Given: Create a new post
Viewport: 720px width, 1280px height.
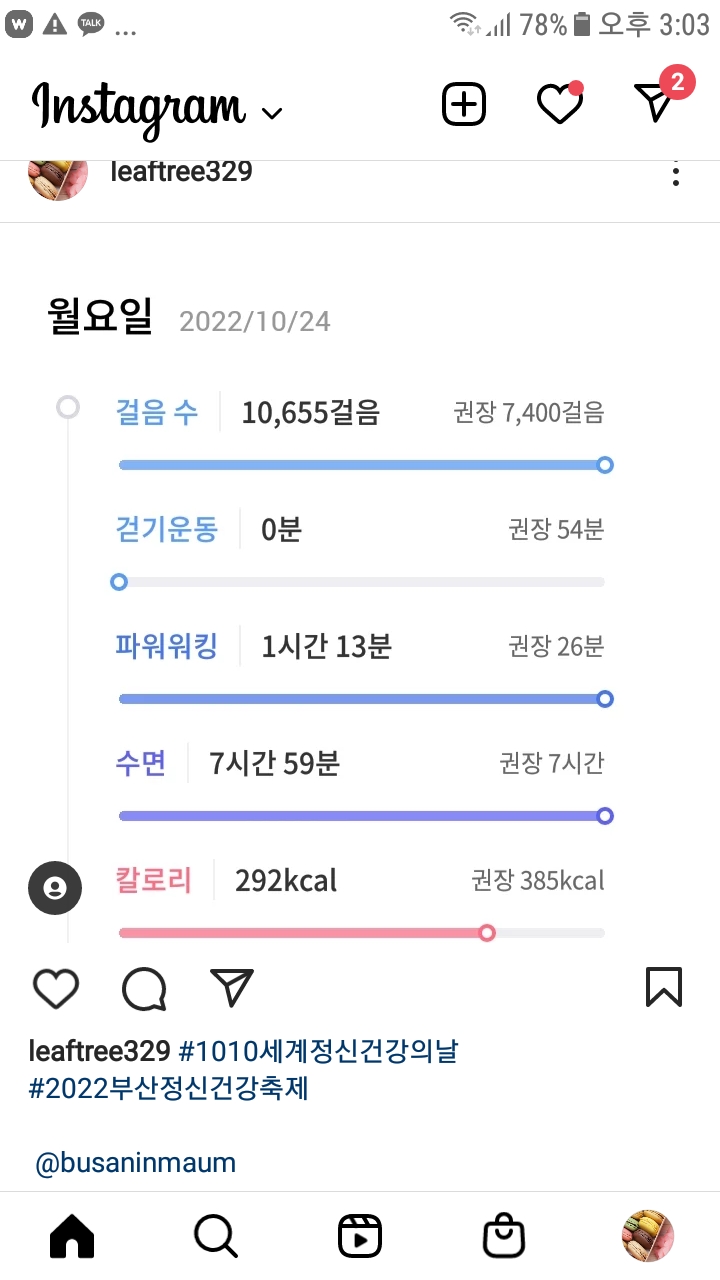Looking at the screenshot, I should [x=464, y=104].
